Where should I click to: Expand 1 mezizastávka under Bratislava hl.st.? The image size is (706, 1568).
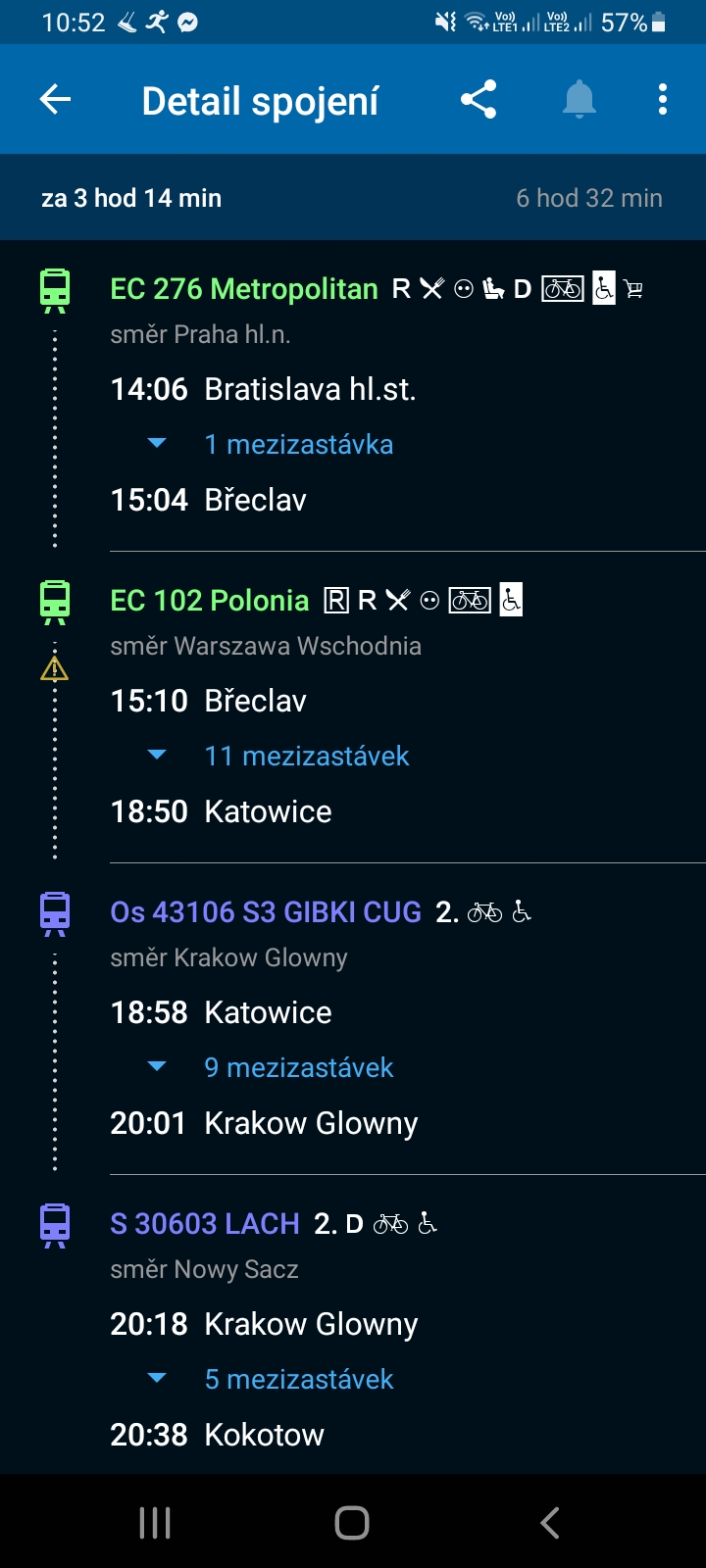(298, 445)
